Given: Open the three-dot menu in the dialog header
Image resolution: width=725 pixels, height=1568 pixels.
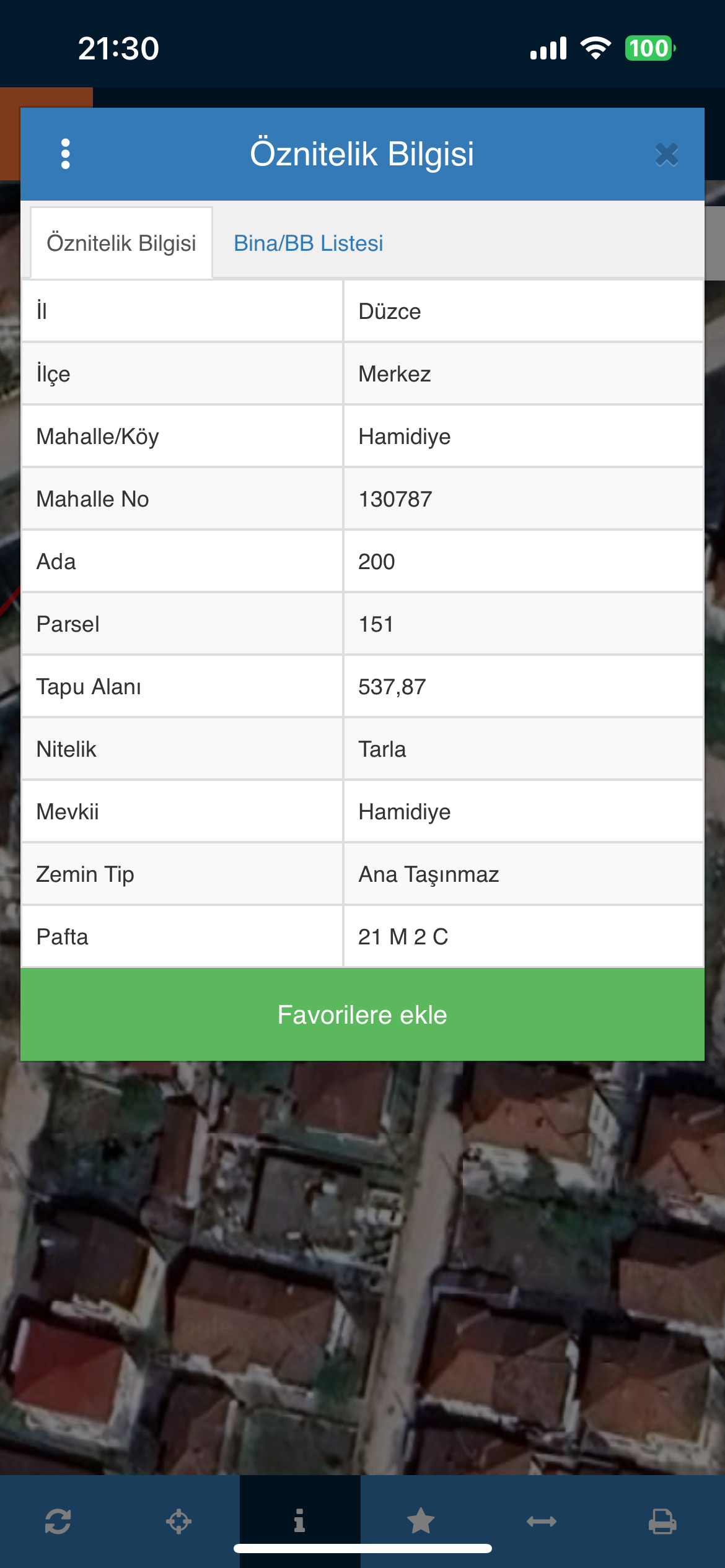Looking at the screenshot, I should pos(65,154).
